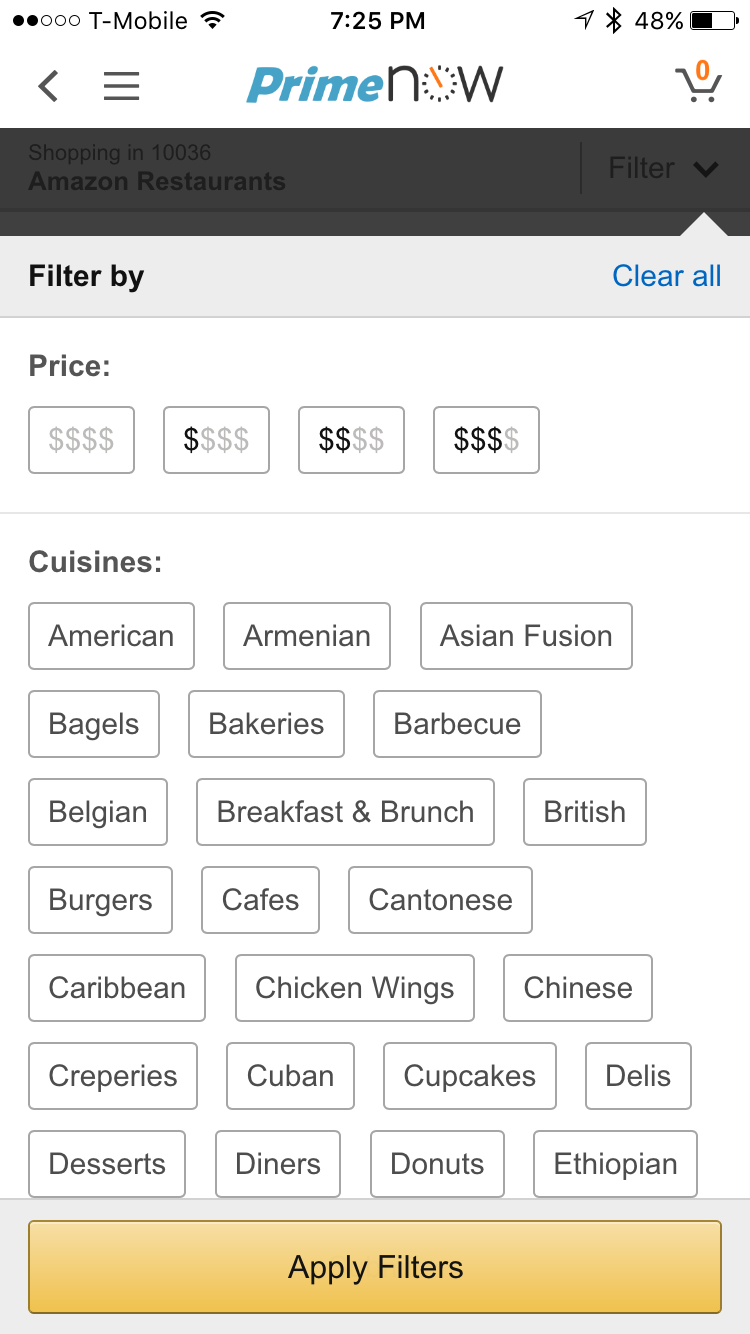This screenshot has width=750, height=1334.
Task: Choose Cupcakes cuisine chip
Action: (x=470, y=1076)
